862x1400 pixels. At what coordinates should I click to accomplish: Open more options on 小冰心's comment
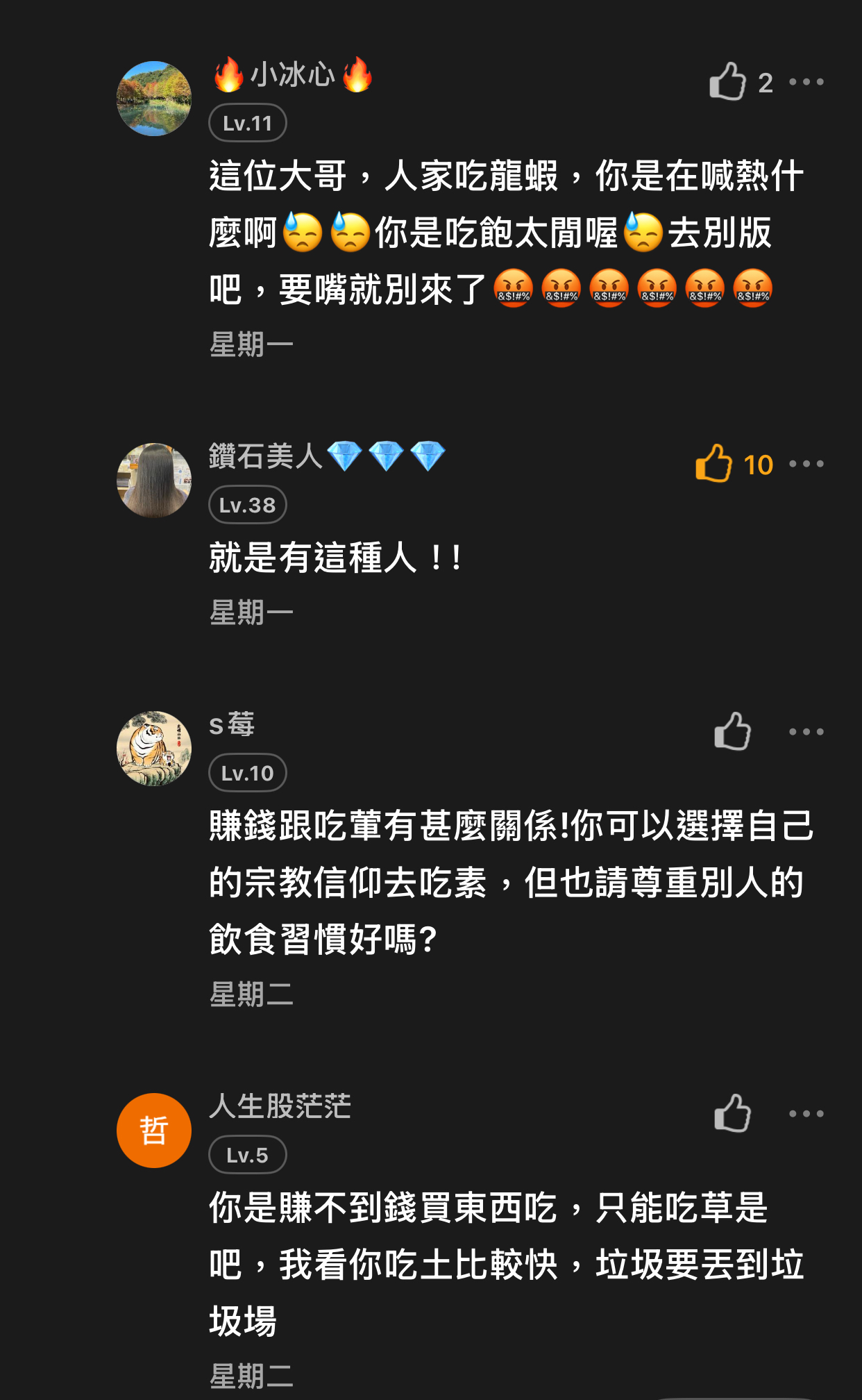806,82
